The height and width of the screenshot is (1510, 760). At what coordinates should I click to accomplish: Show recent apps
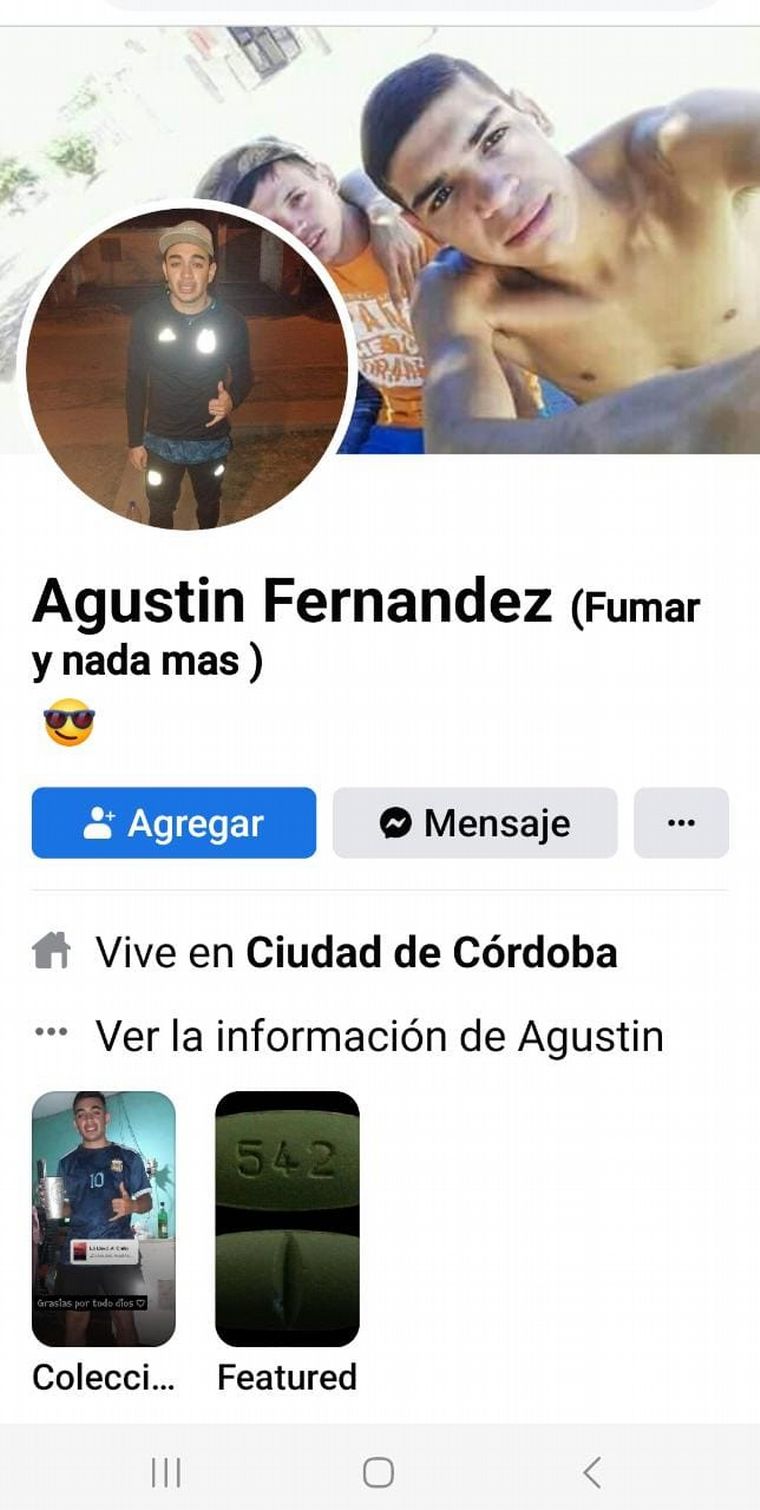coord(166,1472)
